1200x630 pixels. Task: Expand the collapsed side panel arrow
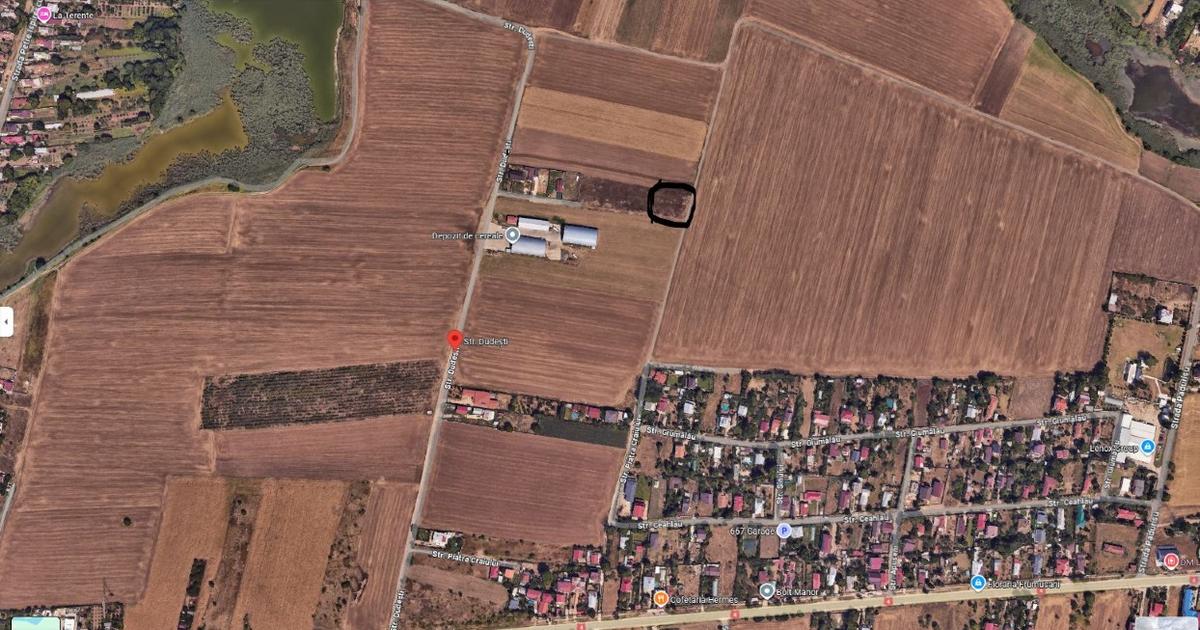[x=6, y=322]
